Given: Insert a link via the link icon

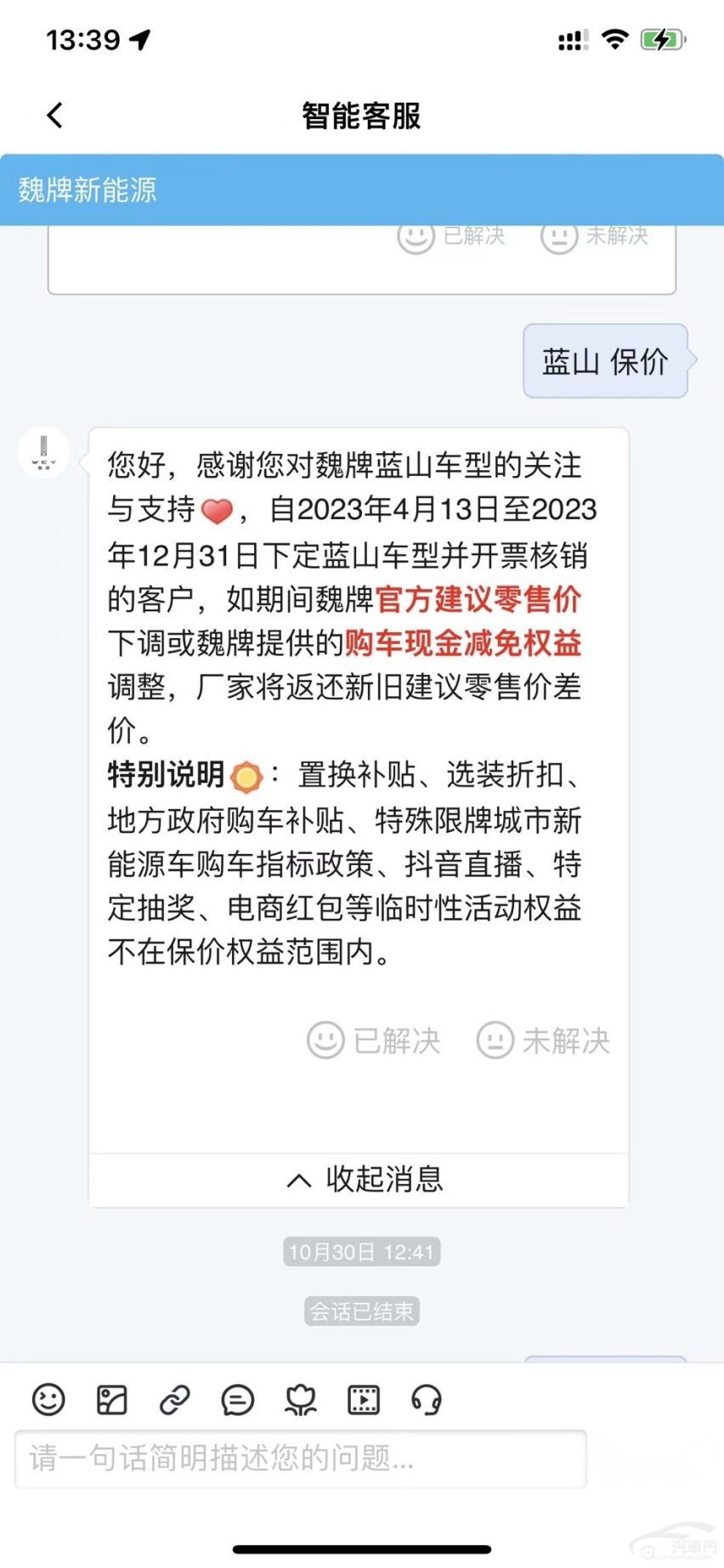Looking at the screenshot, I should tap(174, 1399).
